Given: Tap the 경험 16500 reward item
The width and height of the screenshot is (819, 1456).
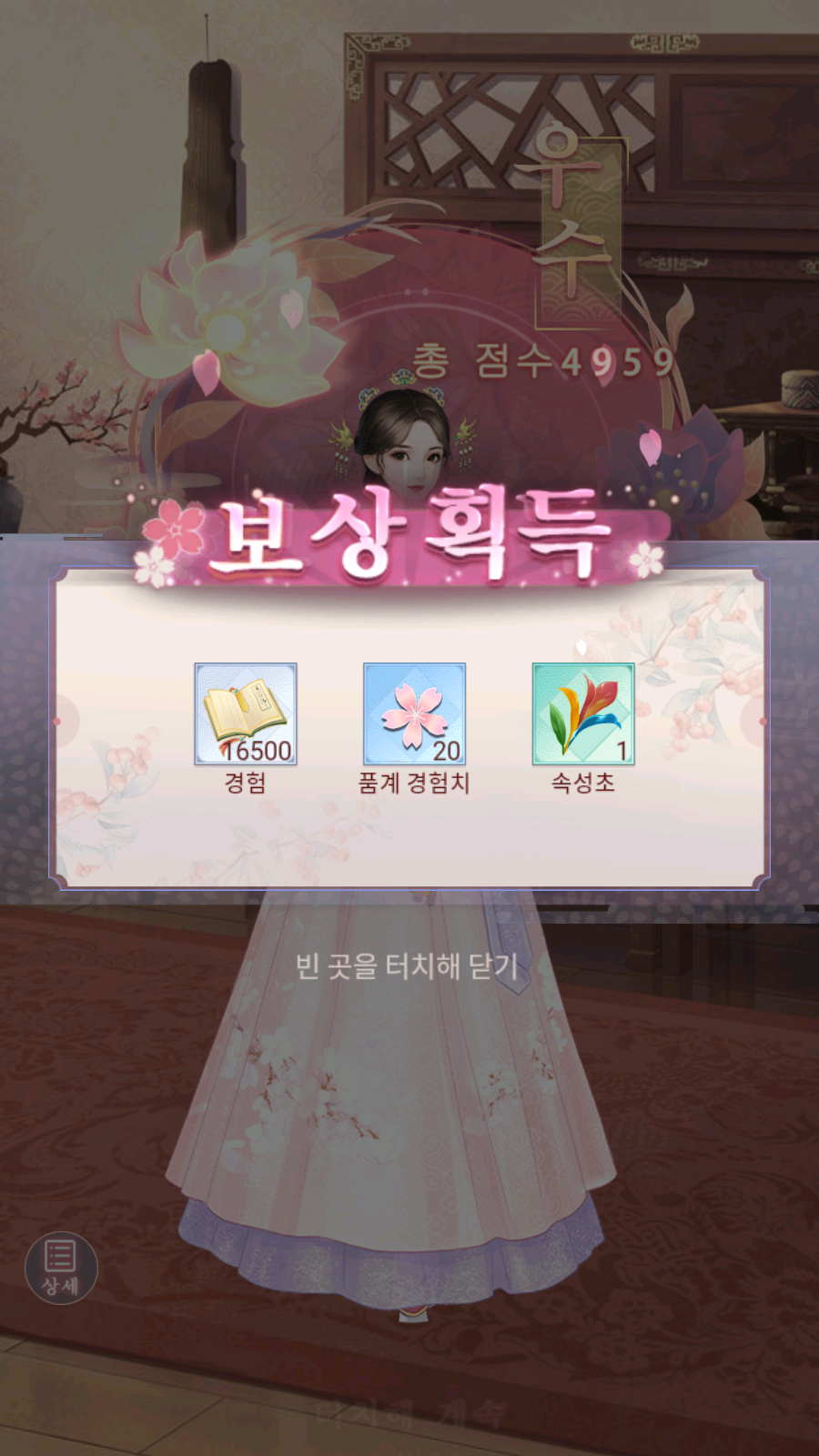Looking at the screenshot, I should [x=245, y=714].
